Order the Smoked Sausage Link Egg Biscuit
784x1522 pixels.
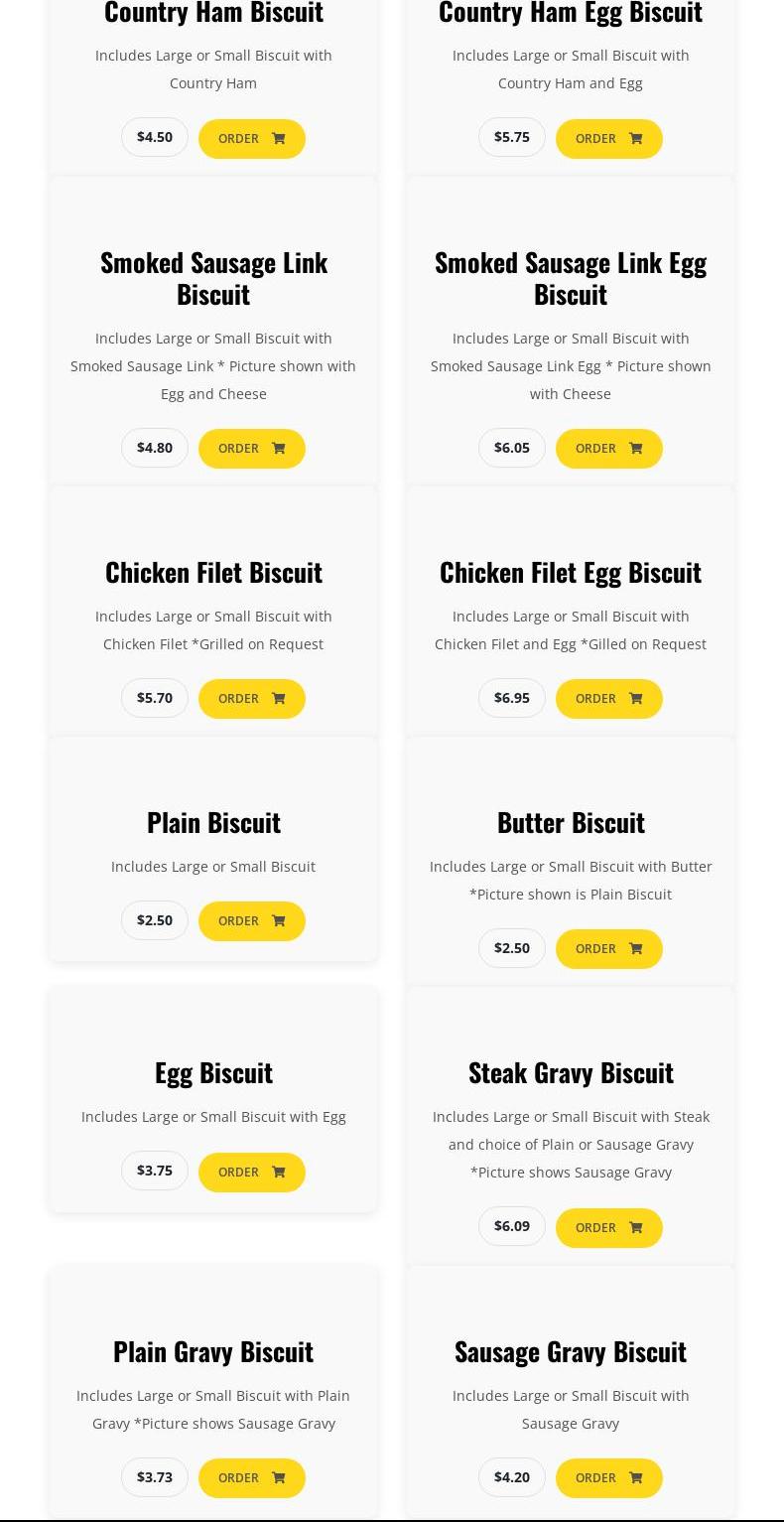pos(608,449)
